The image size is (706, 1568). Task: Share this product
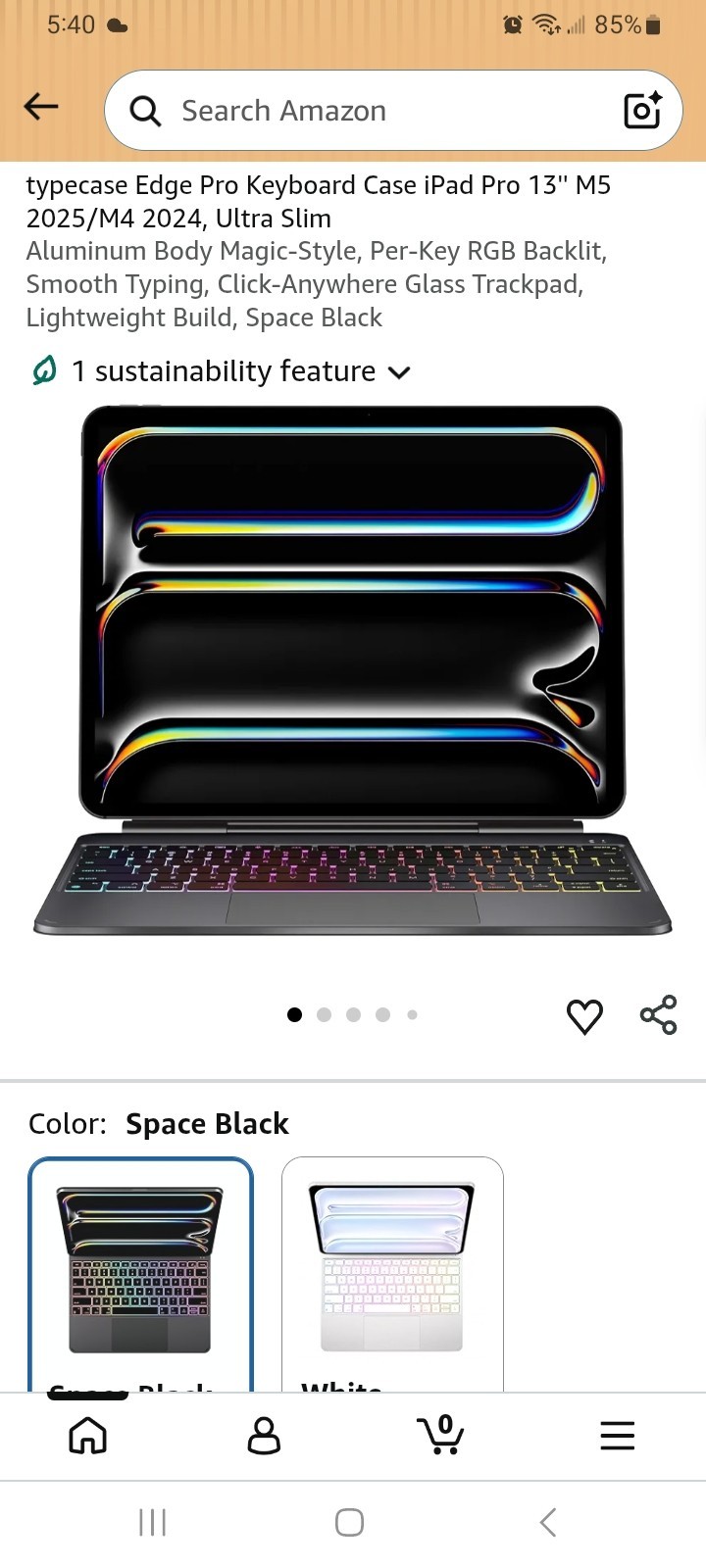659,1015
